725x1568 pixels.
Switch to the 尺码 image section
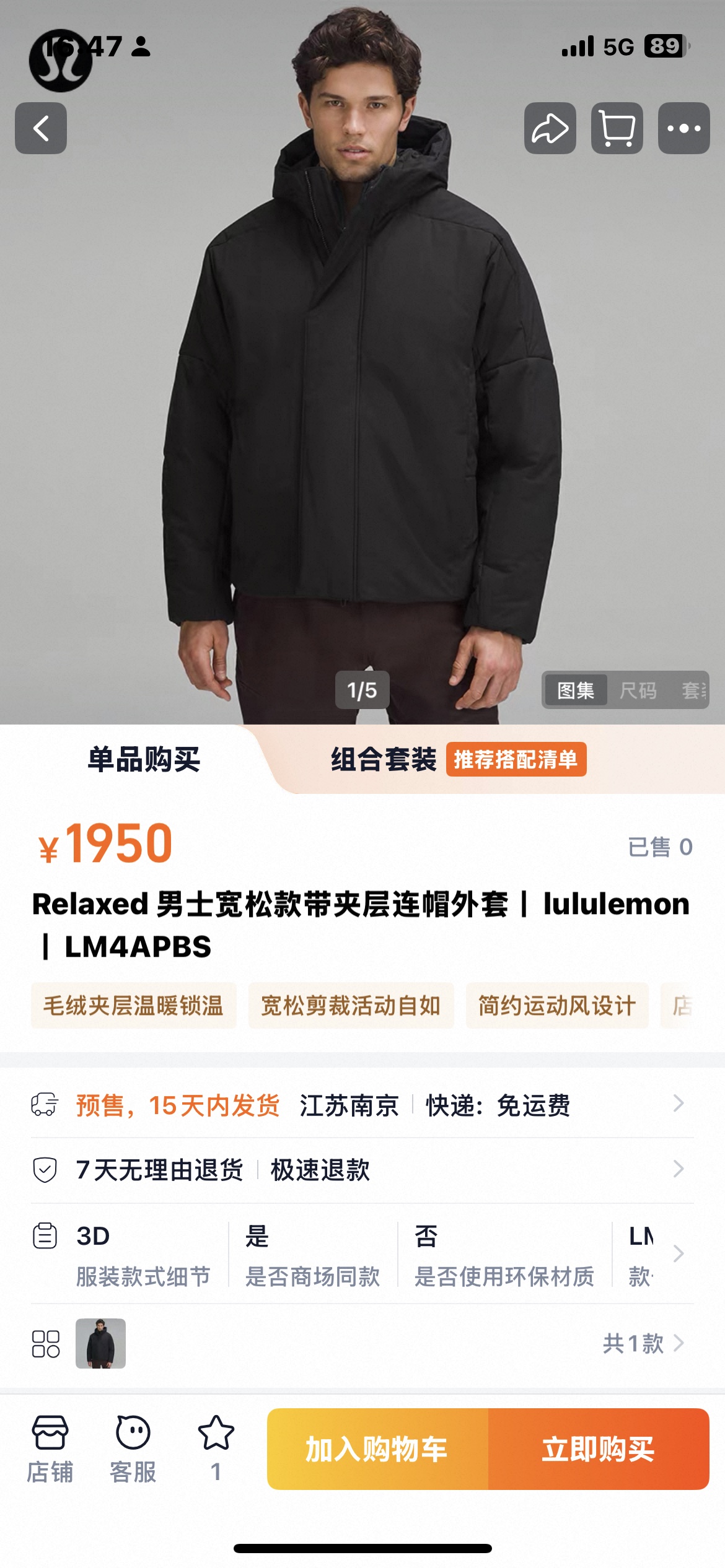(638, 690)
